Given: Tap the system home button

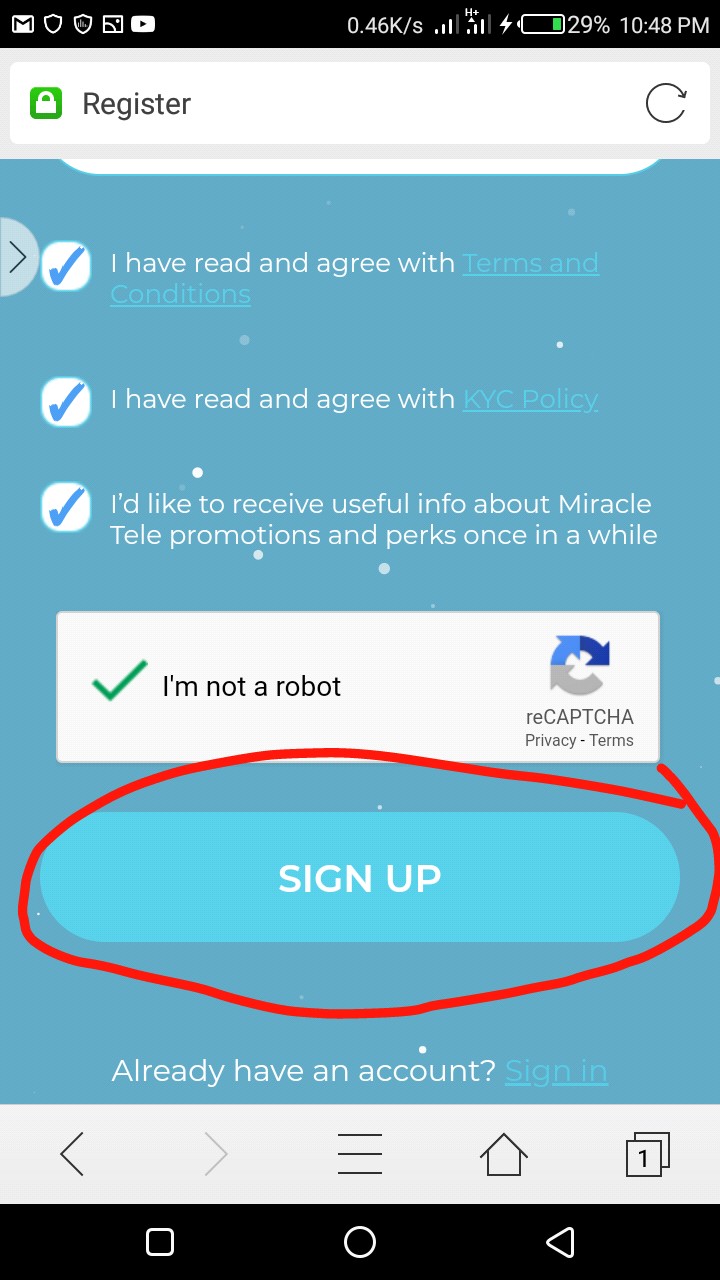Looking at the screenshot, I should 359,1242.
